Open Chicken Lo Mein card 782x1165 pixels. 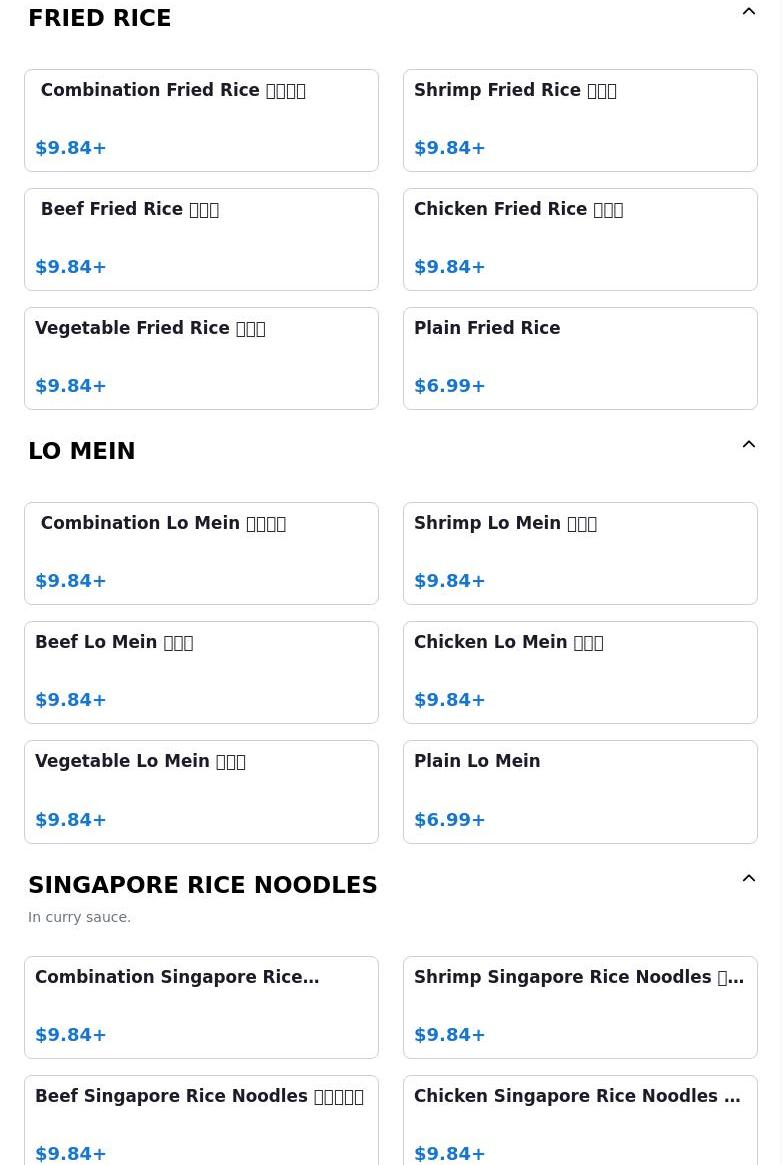click(580, 672)
